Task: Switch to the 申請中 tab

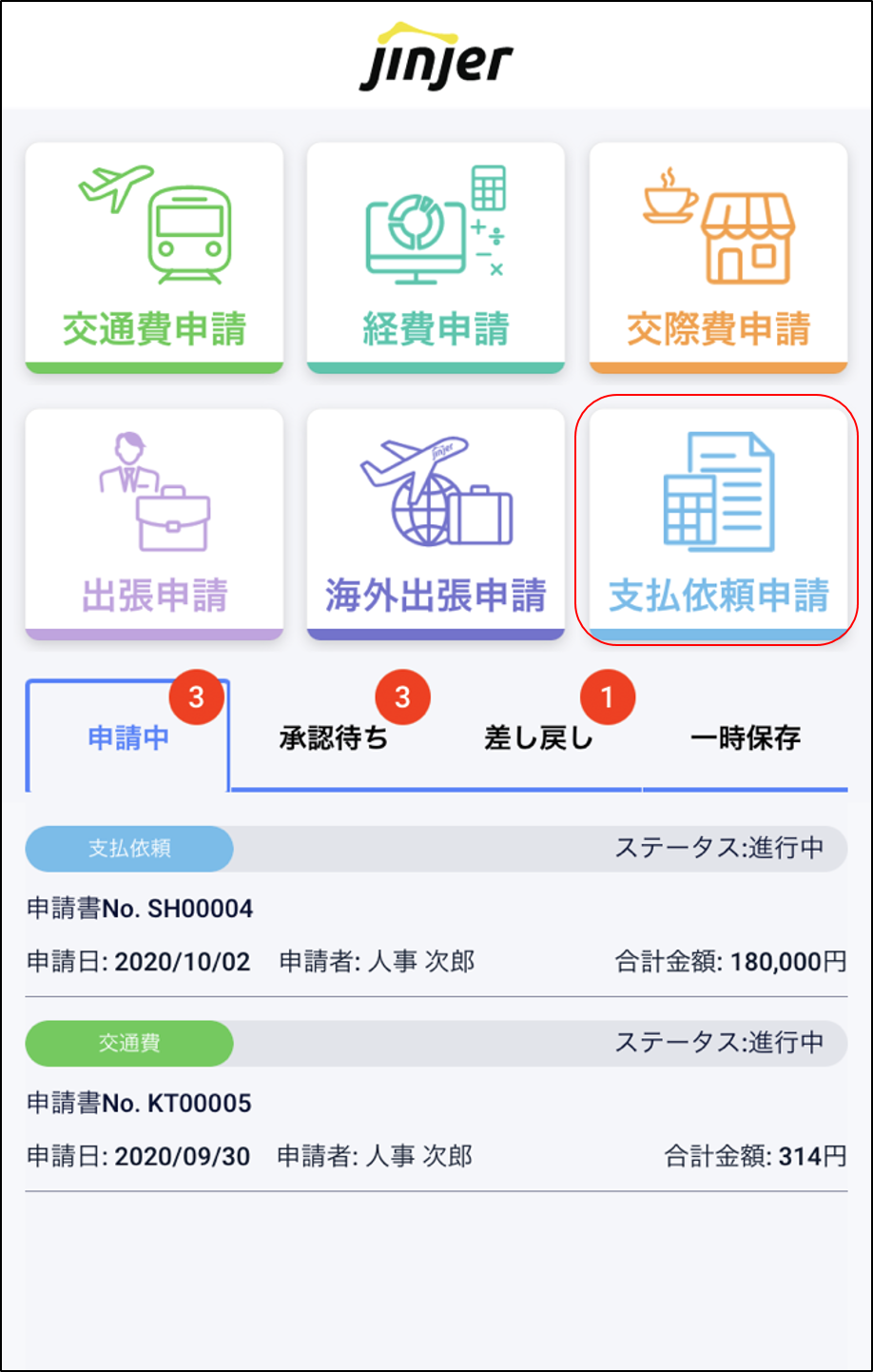Action: click(x=128, y=737)
